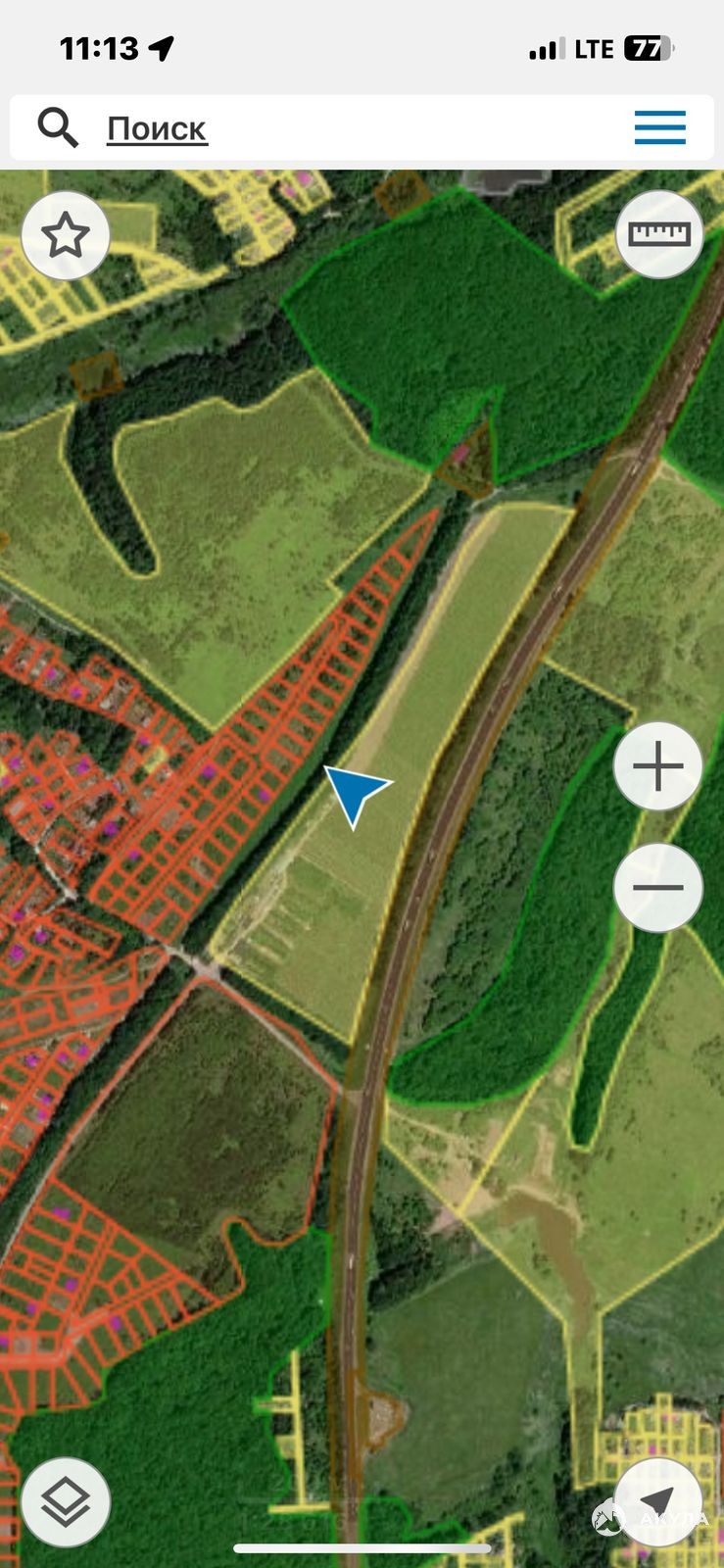
Task: Tap the search magnifier icon
Action: pyautogui.click(x=58, y=128)
